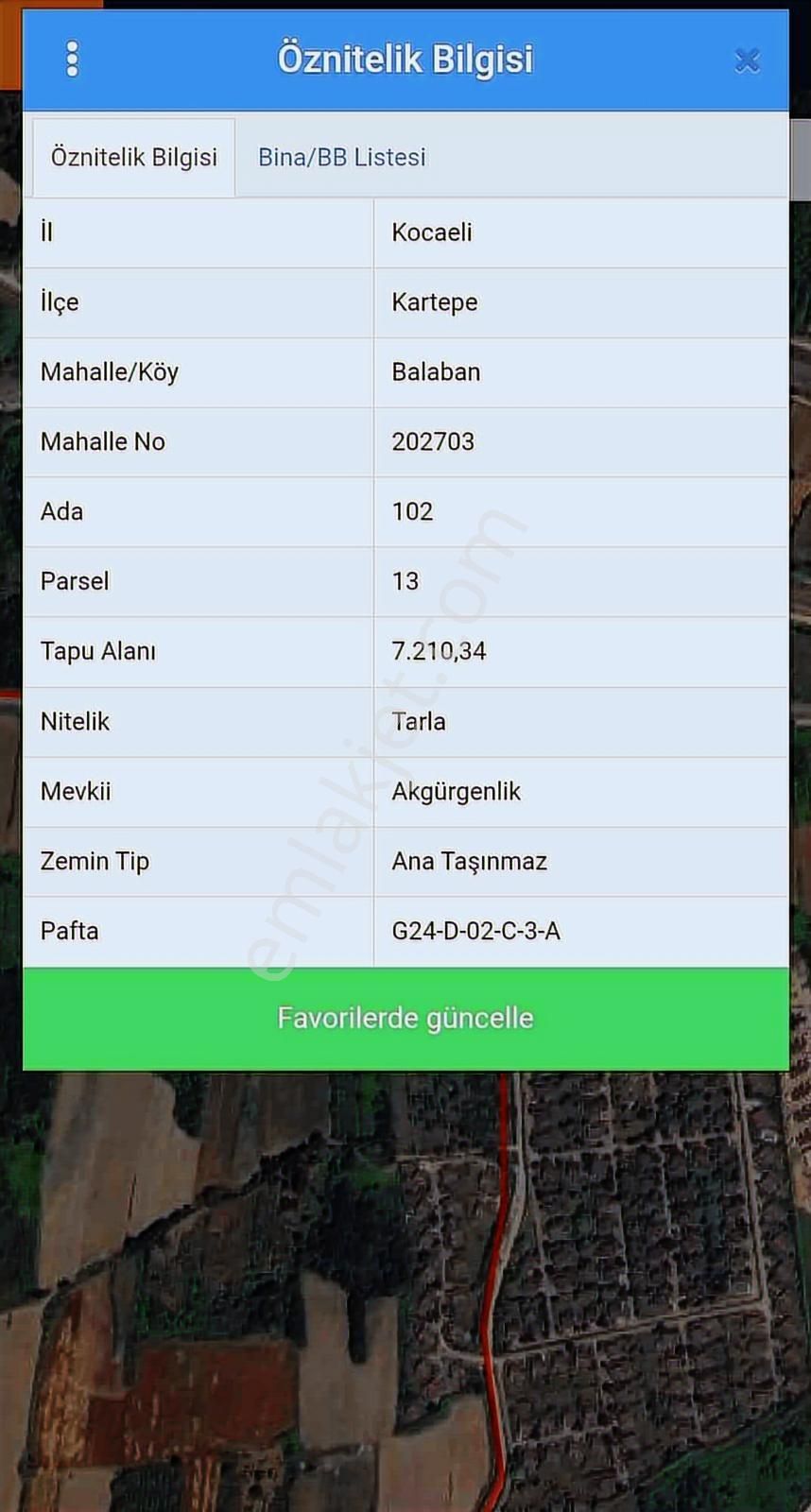The width and height of the screenshot is (811, 1512).
Task: Select the İlçe value Kartepe
Action: point(434,302)
